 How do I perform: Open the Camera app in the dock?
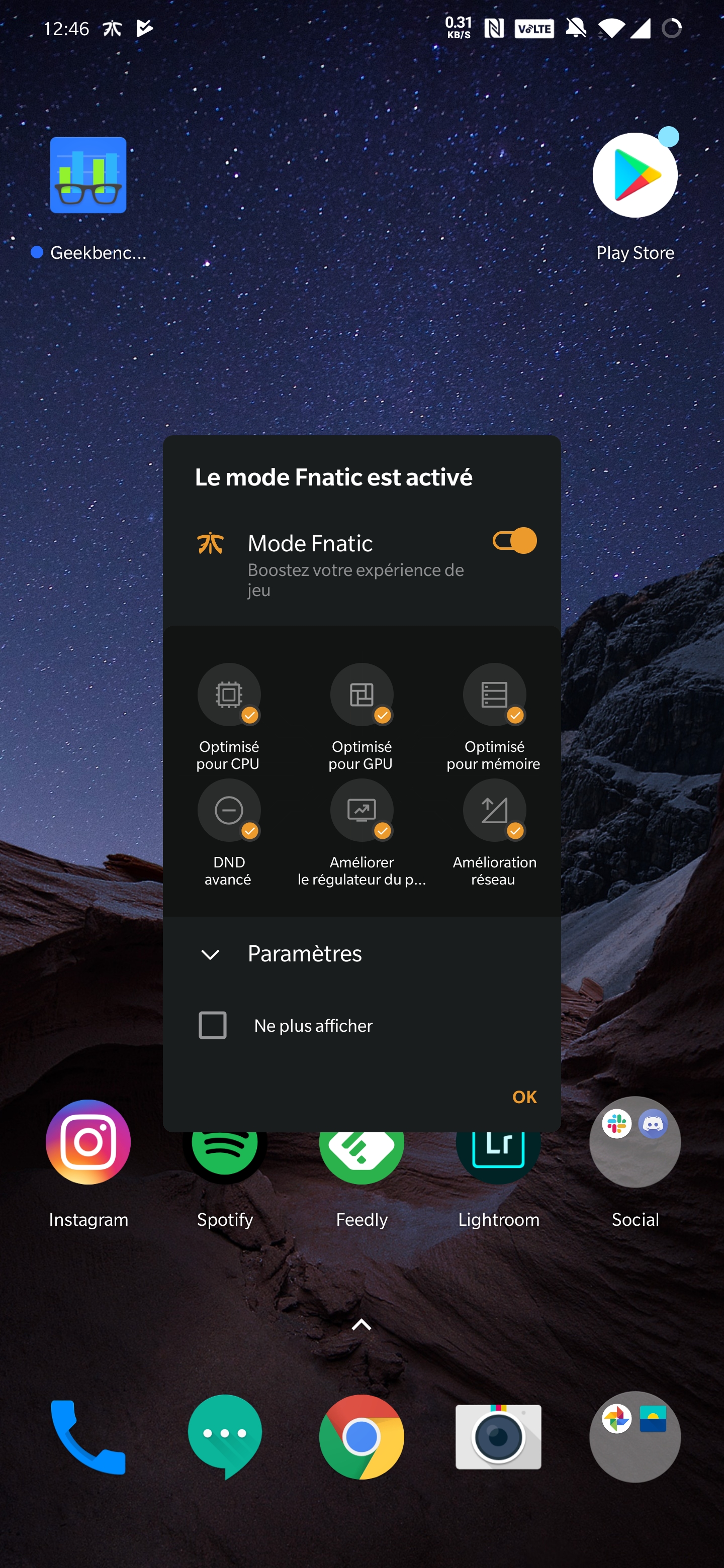[x=499, y=1437]
